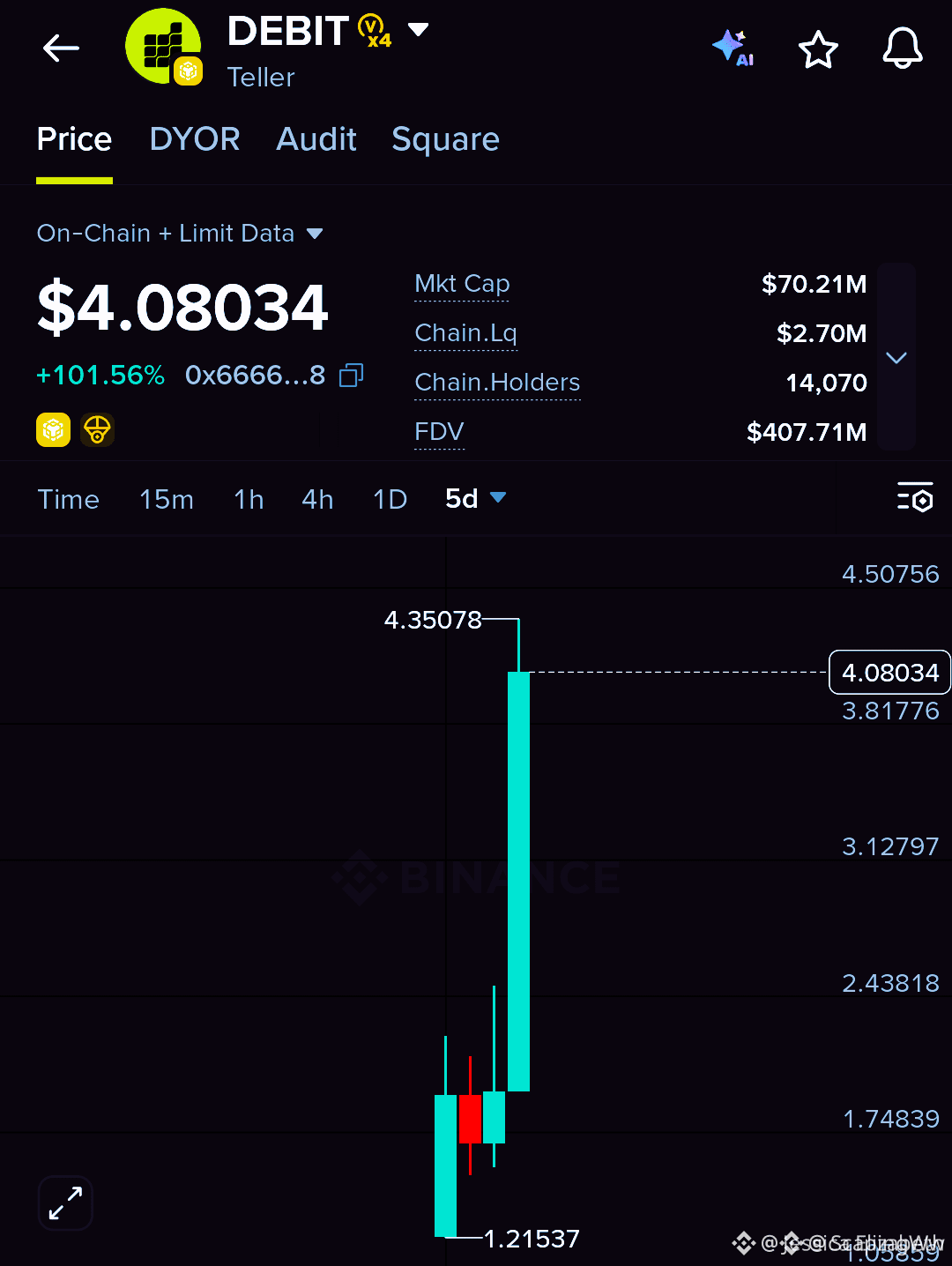Select the 15m chart interval
Image resolution: width=952 pixels, height=1266 pixels.
point(167,500)
